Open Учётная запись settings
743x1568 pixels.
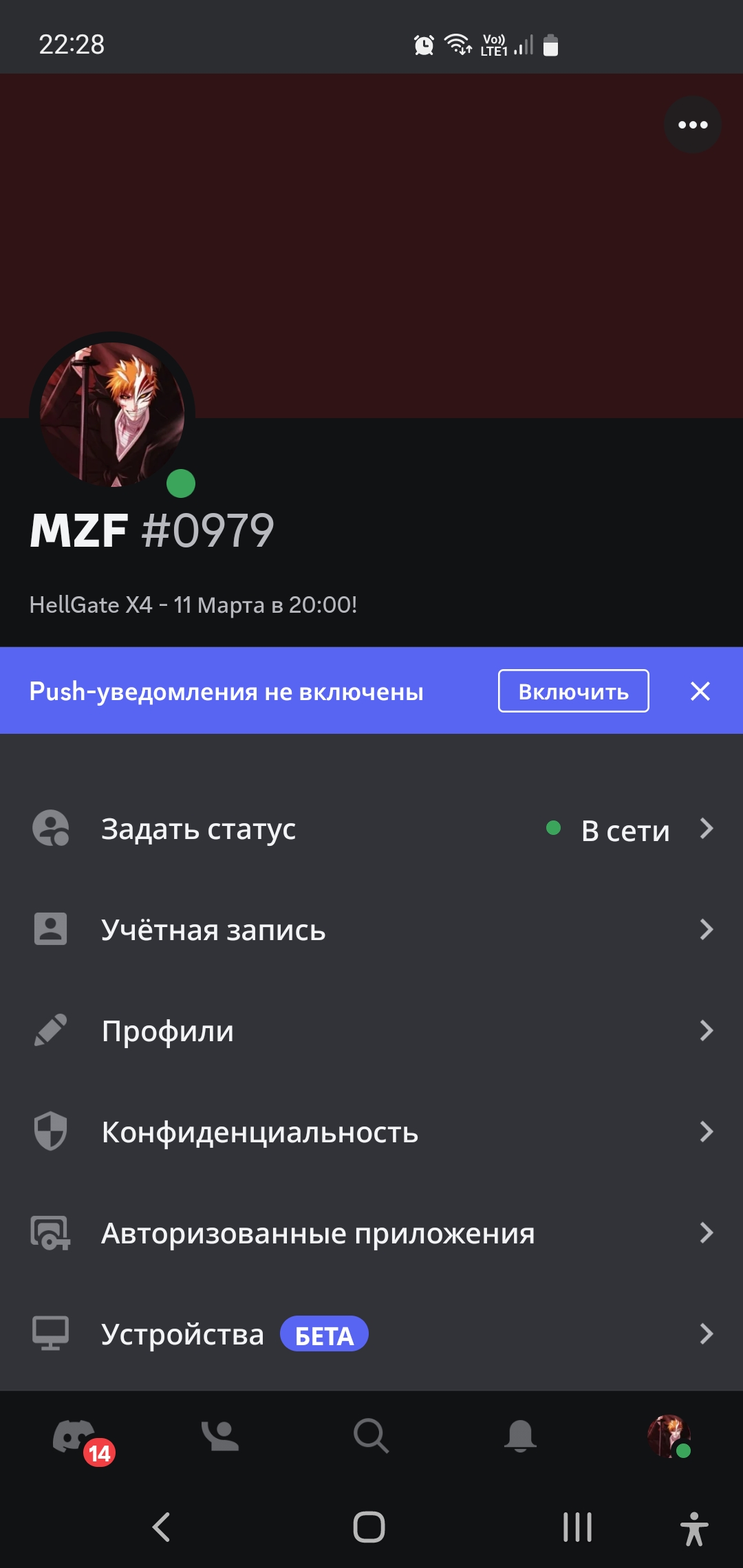click(x=371, y=930)
